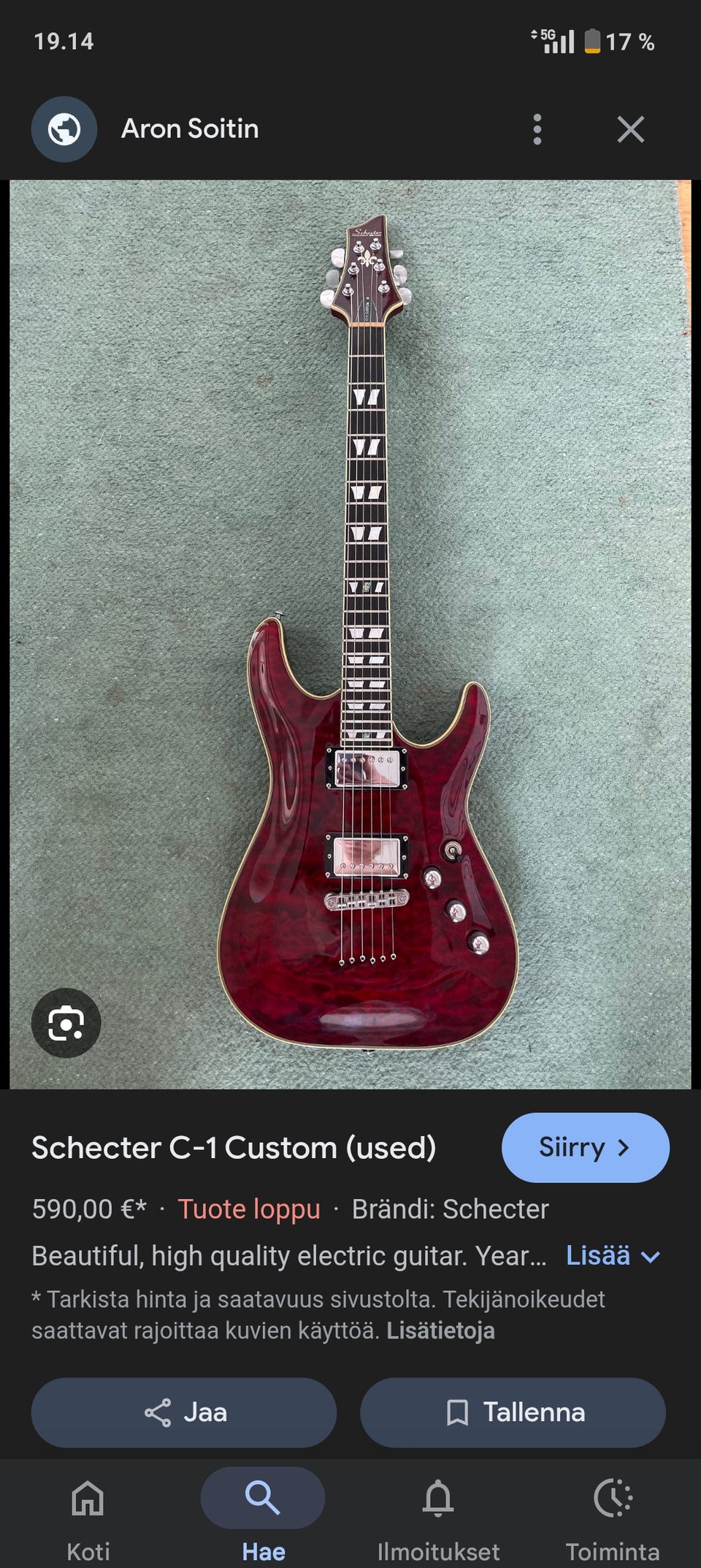Search this image with Lens
The width and height of the screenshot is (701, 1568).
tap(66, 1023)
